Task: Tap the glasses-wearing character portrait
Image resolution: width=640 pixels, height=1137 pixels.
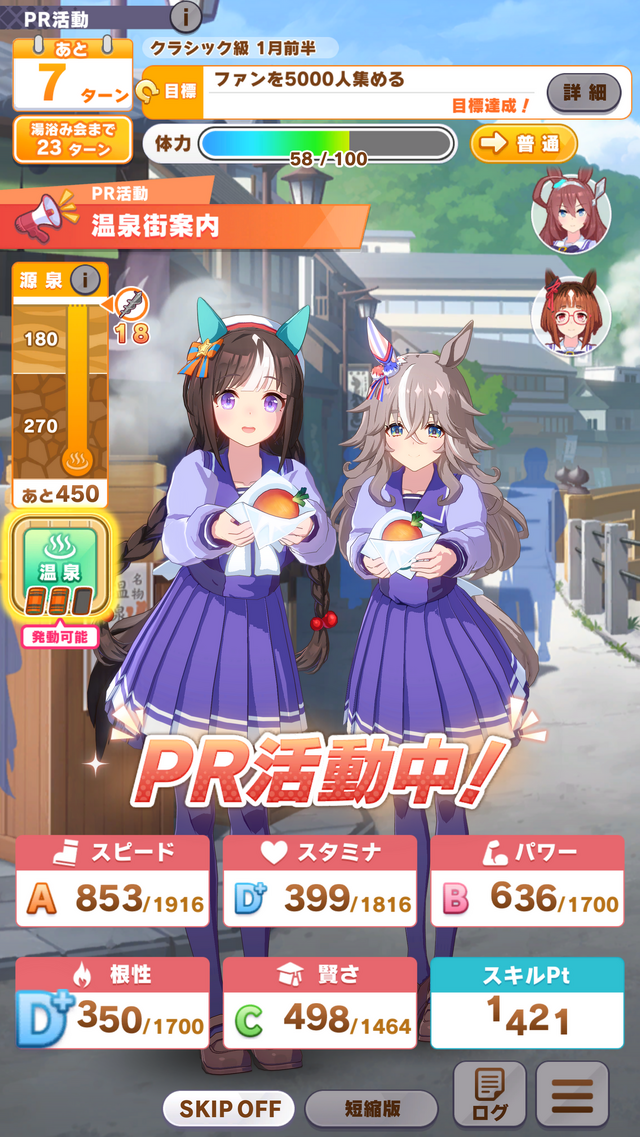Action: pyautogui.click(x=571, y=318)
